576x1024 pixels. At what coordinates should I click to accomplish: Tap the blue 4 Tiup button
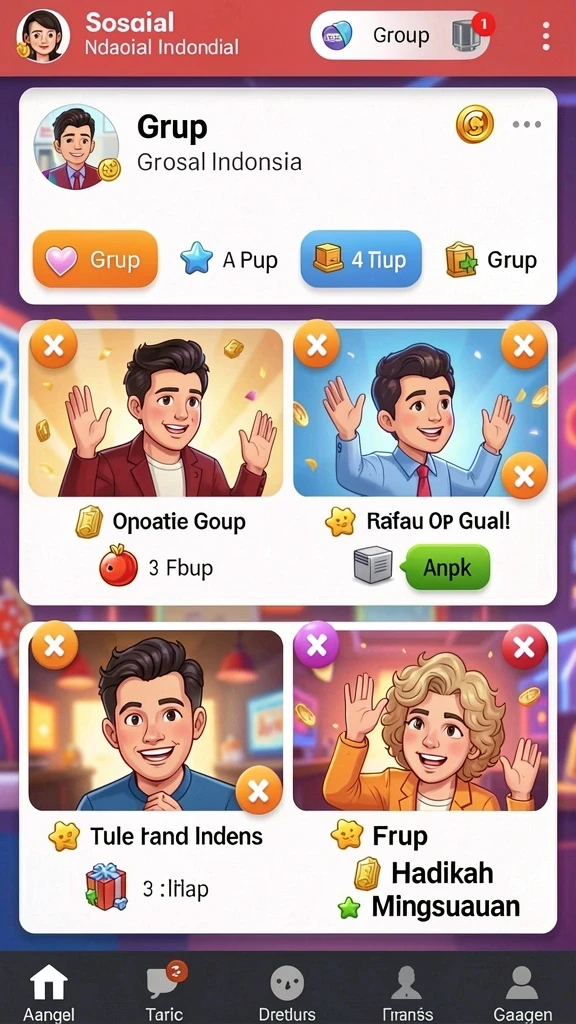click(x=361, y=259)
